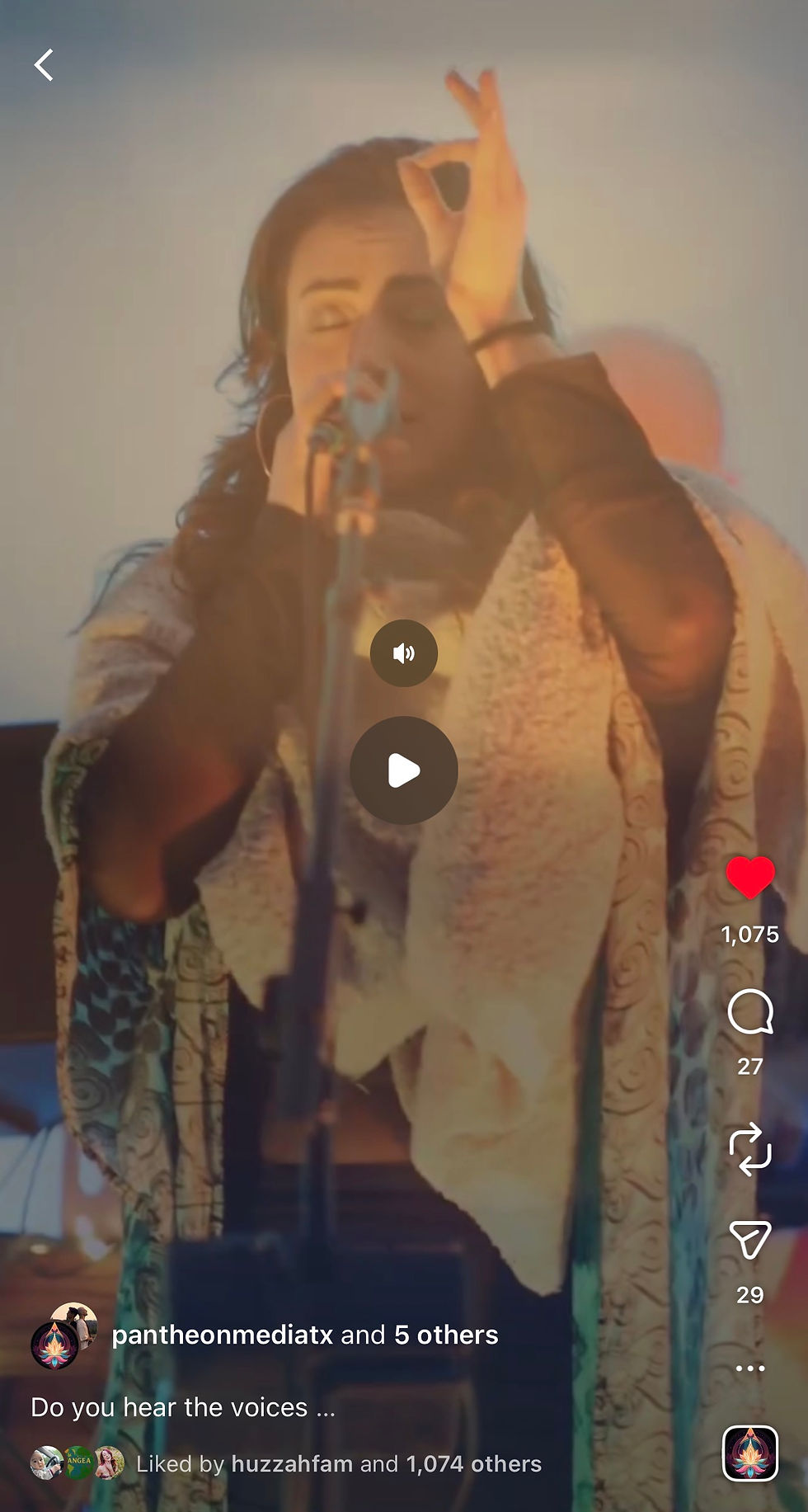Play the paused reel

tap(403, 770)
